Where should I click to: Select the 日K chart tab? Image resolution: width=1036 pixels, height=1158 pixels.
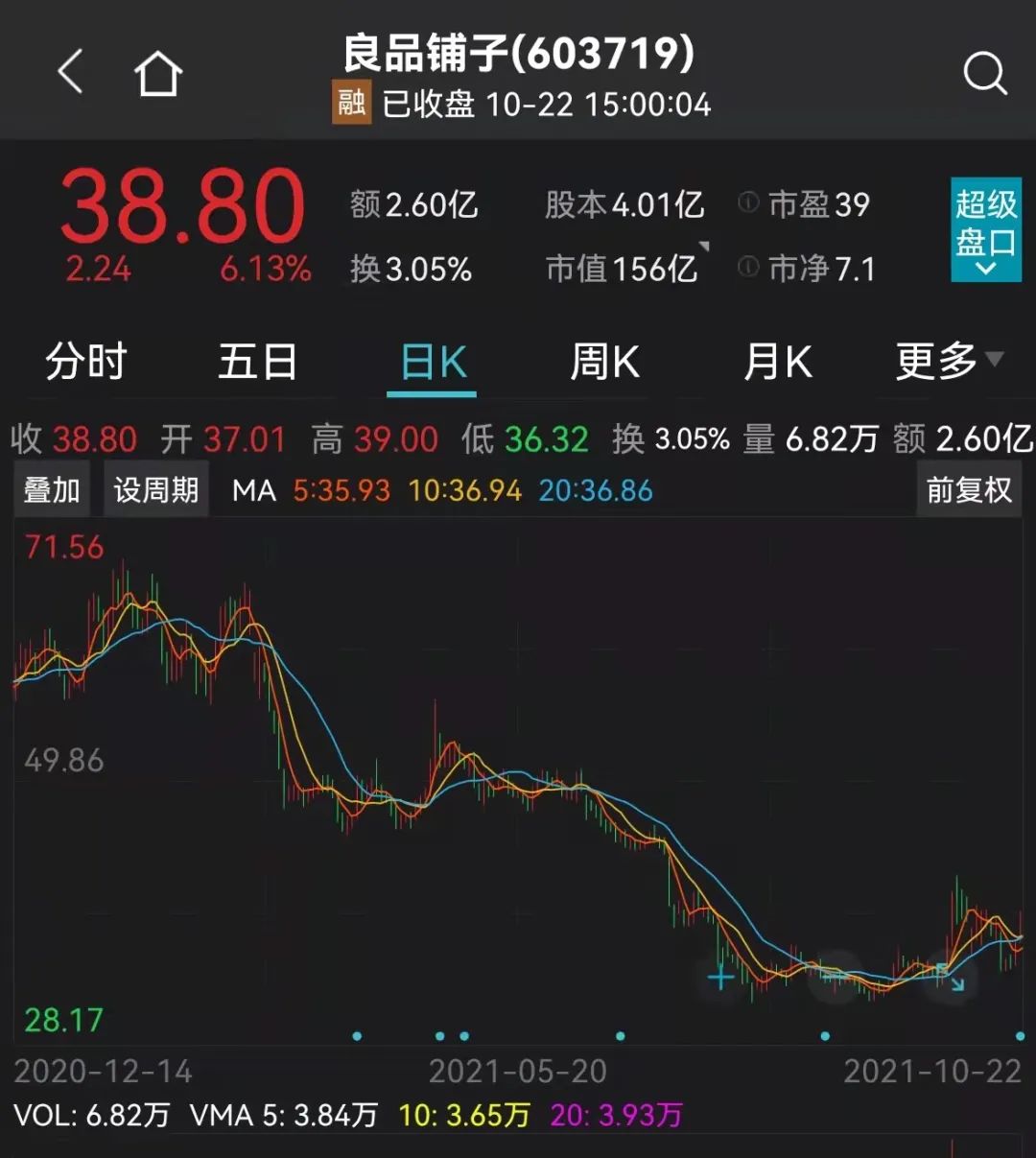coord(433,363)
